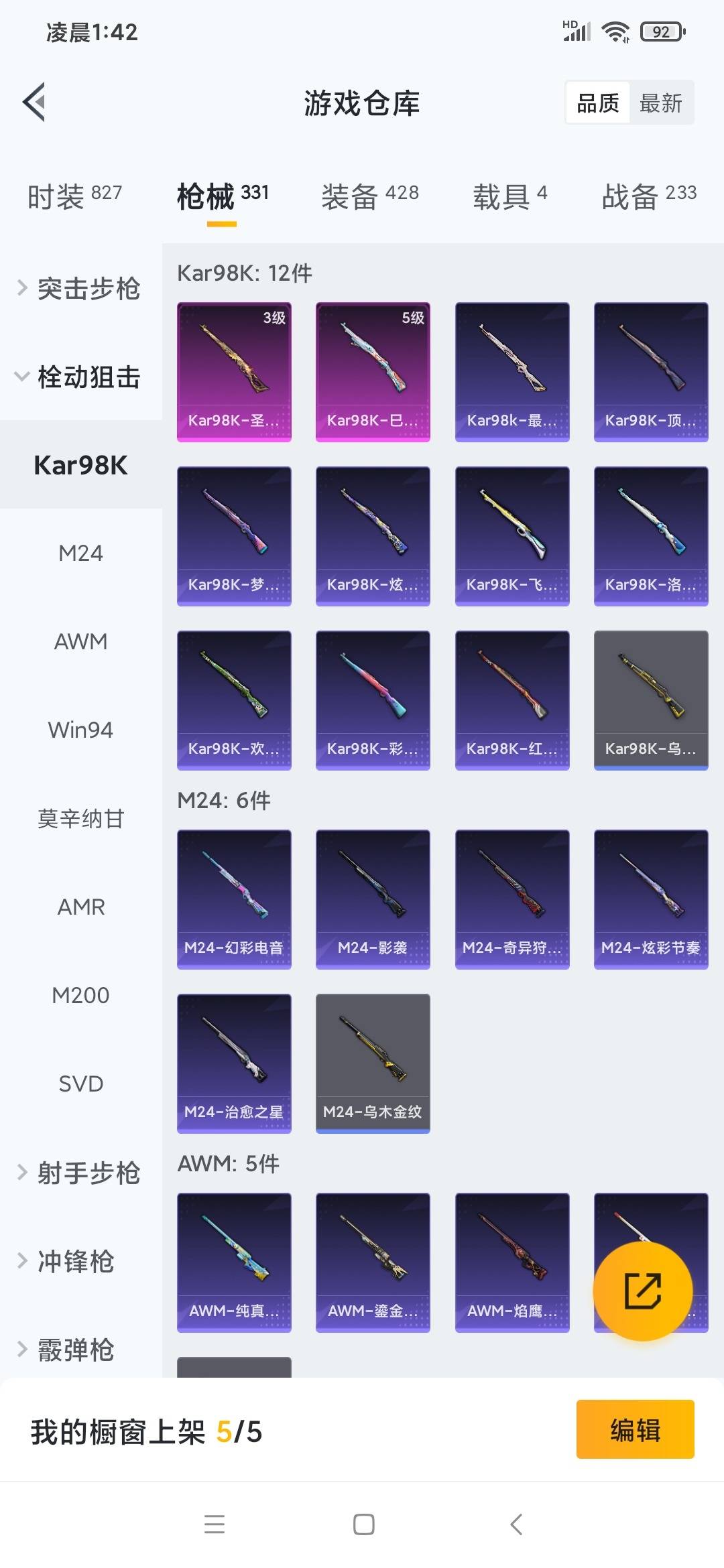The height and width of the screenshot is (1568, 724).
Task: Collapse the 栓动狙击 category
Action: tap(80, 377)
